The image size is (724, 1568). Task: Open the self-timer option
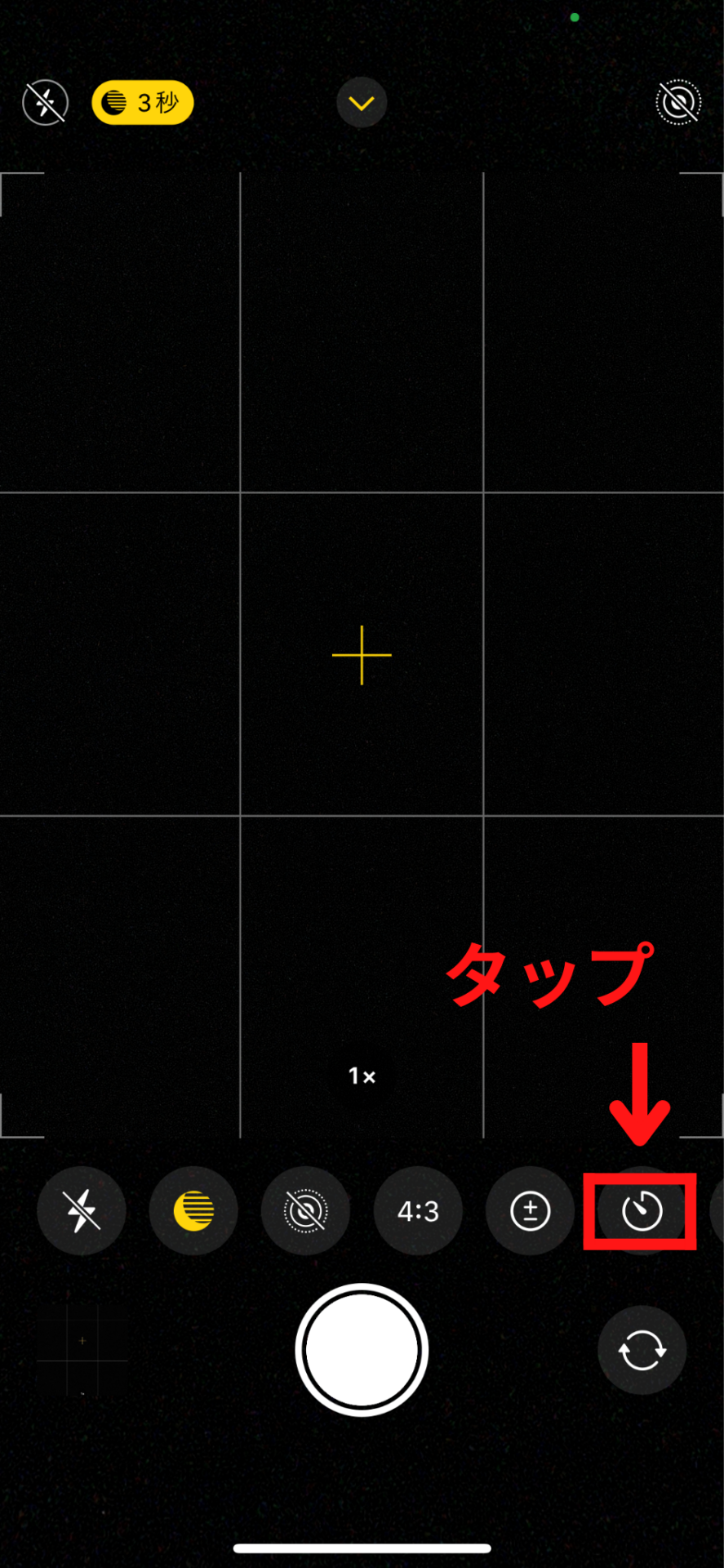tap(642, 1210)
